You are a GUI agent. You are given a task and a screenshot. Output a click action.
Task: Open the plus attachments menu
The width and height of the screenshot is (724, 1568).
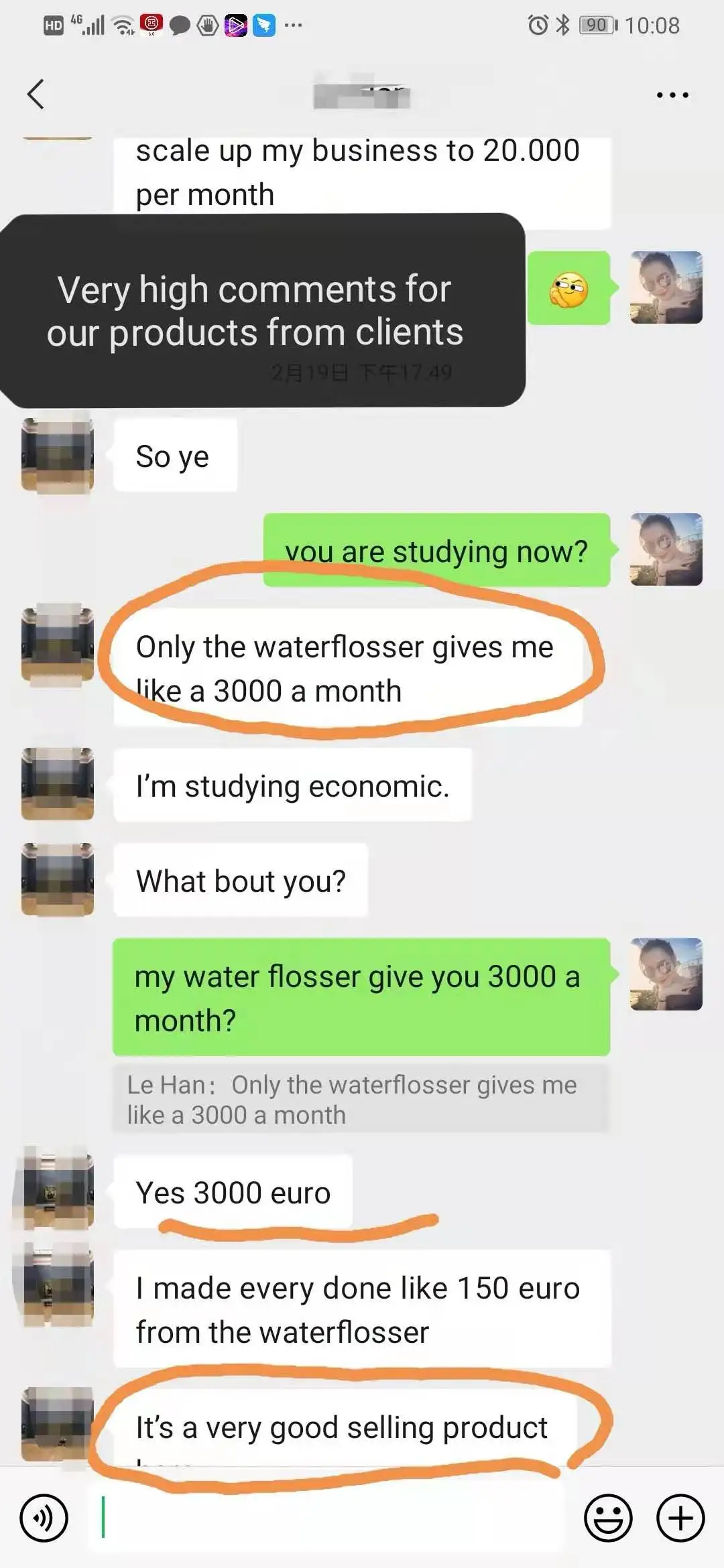(x=680, y=1518)
